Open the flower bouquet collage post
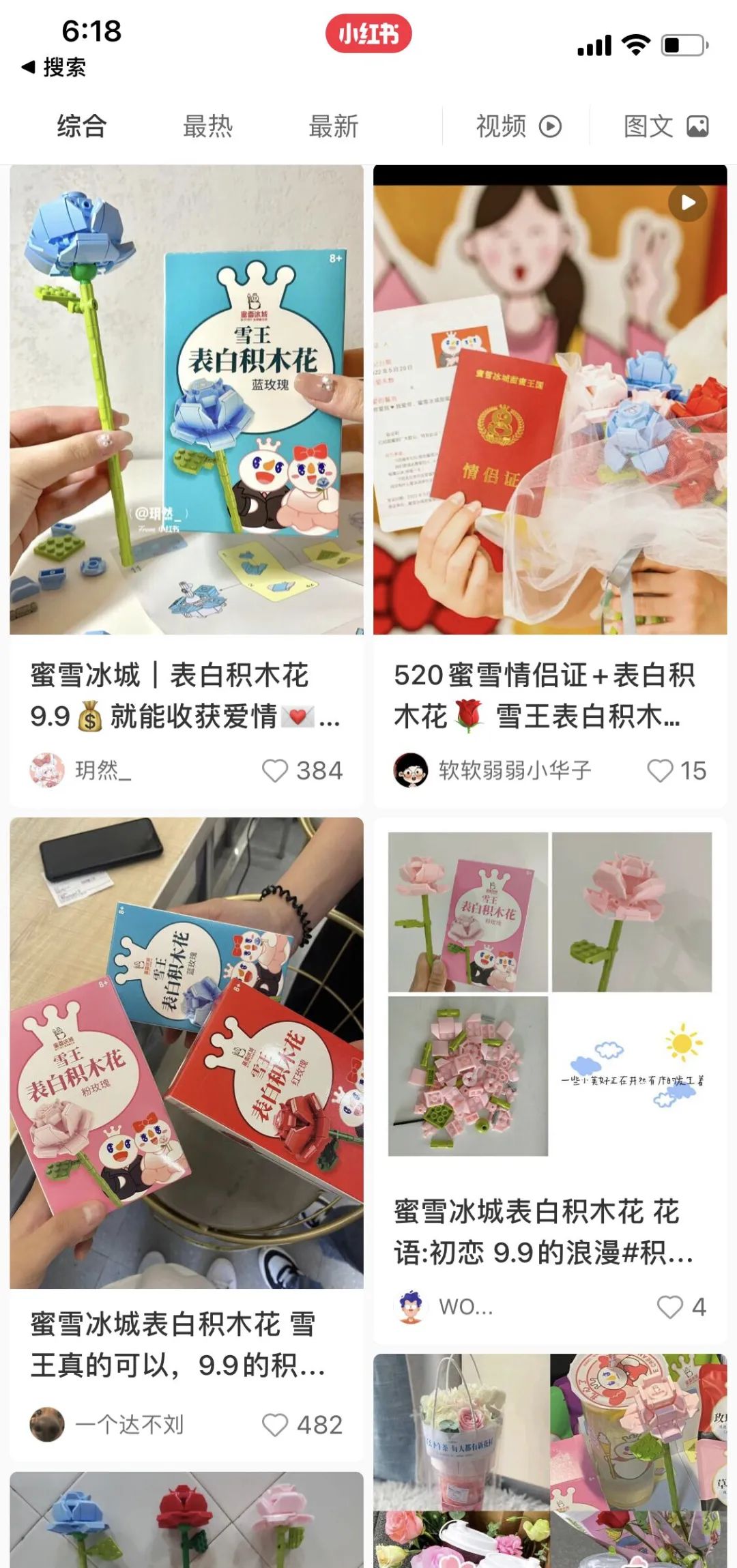 (549, 1460)
